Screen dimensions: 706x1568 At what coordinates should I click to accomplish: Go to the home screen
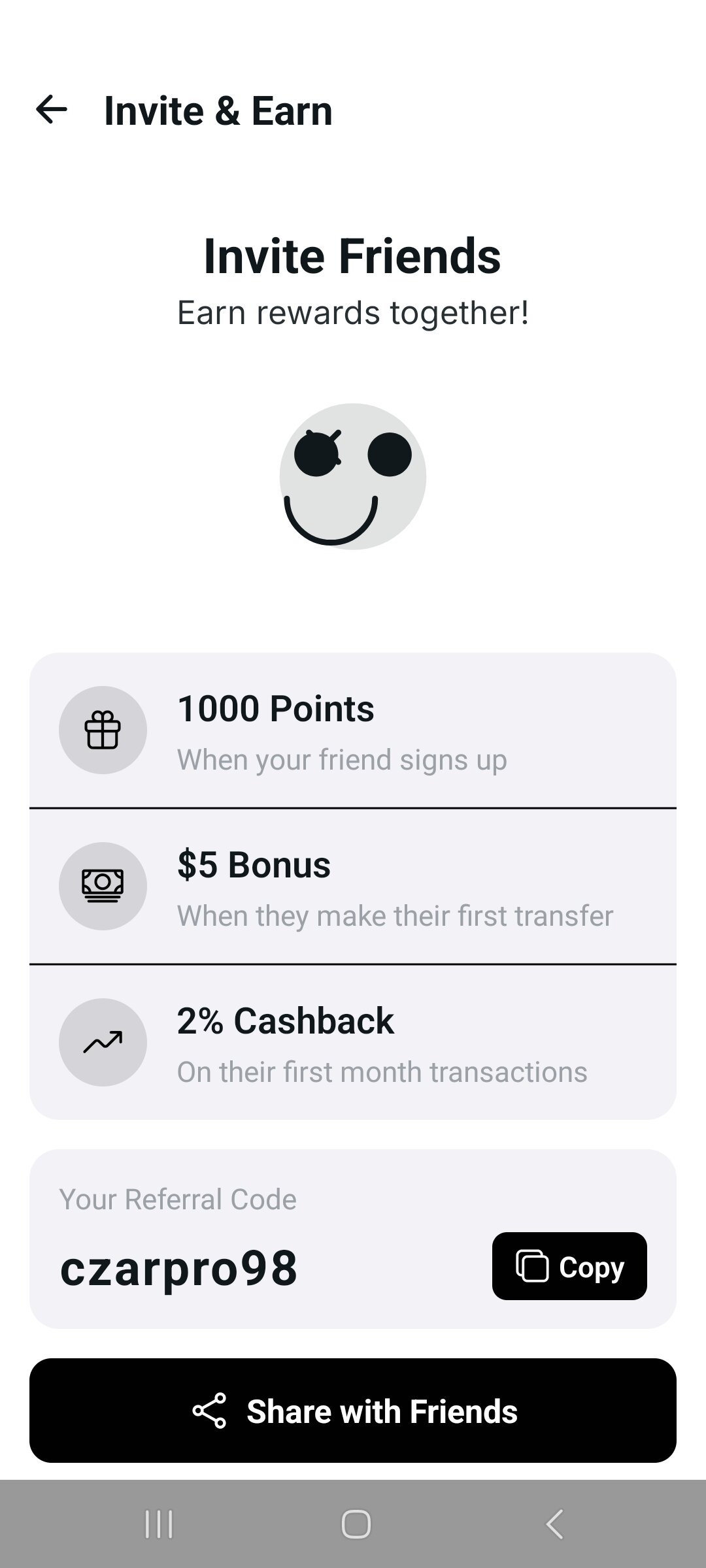(356, 1524)
